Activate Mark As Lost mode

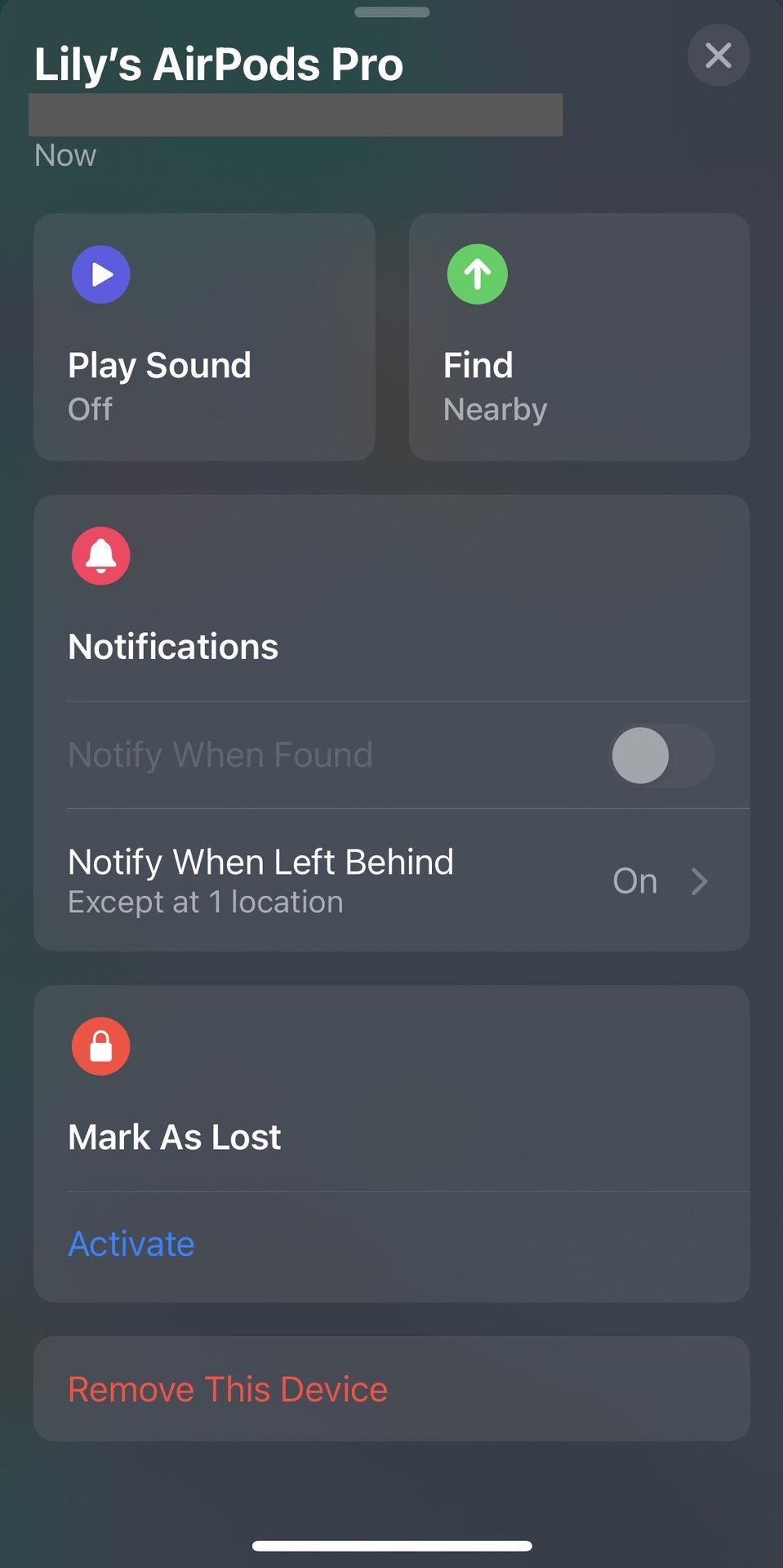[x=131, y=1244]
